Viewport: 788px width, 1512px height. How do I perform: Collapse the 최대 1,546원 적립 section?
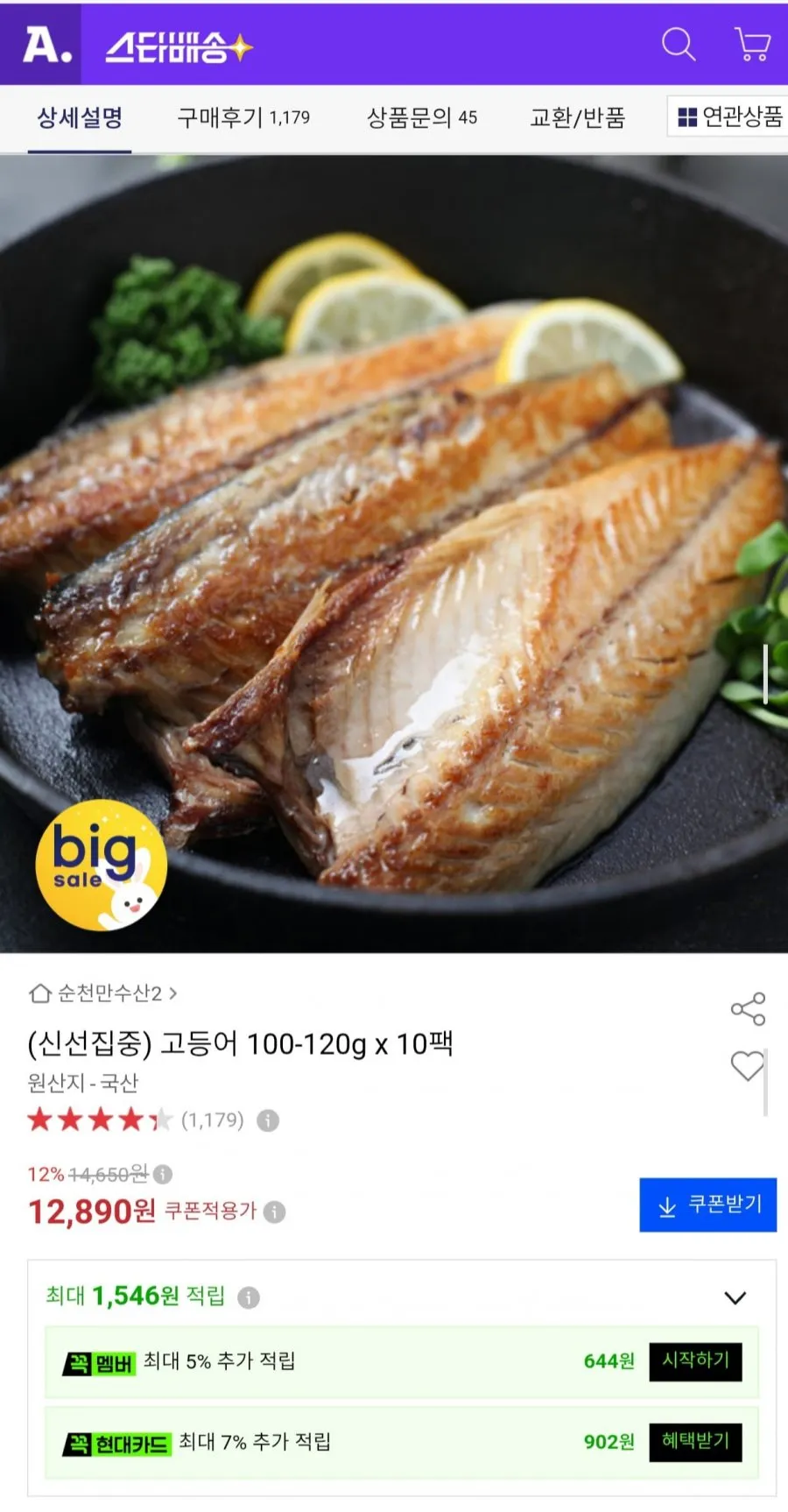tap(735, 1297)
